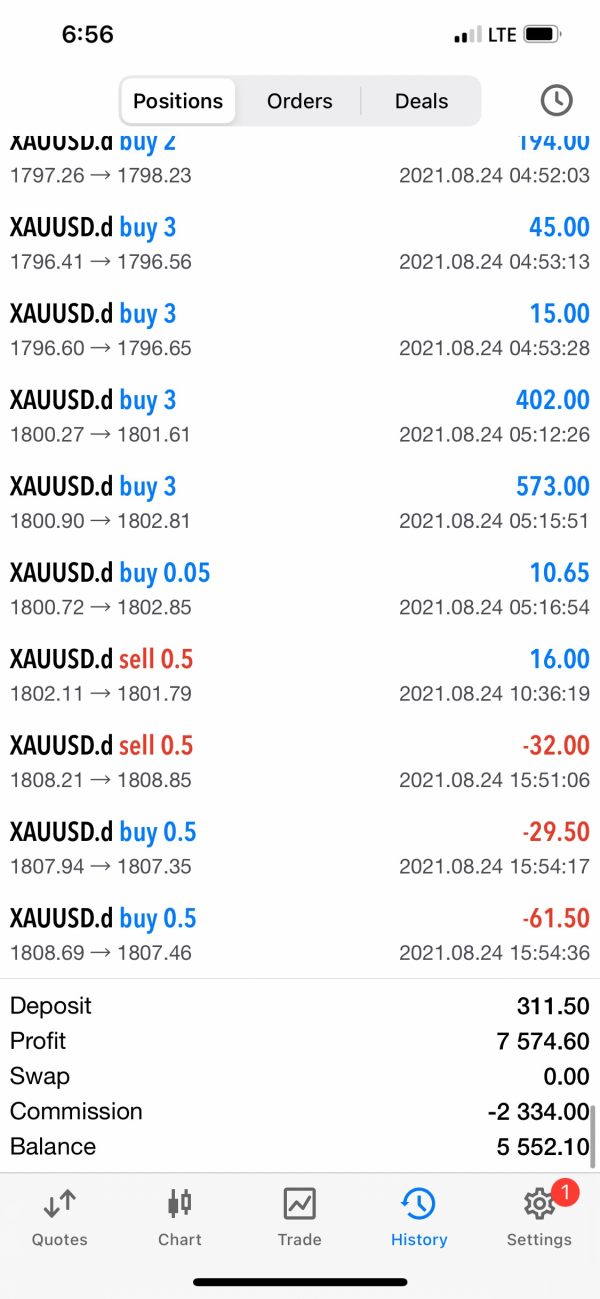The height and width of the screenshot is (1299, 600).
Task: Switch to the Trade tab
Action: pyautogui.click(x=299, y=1217)
